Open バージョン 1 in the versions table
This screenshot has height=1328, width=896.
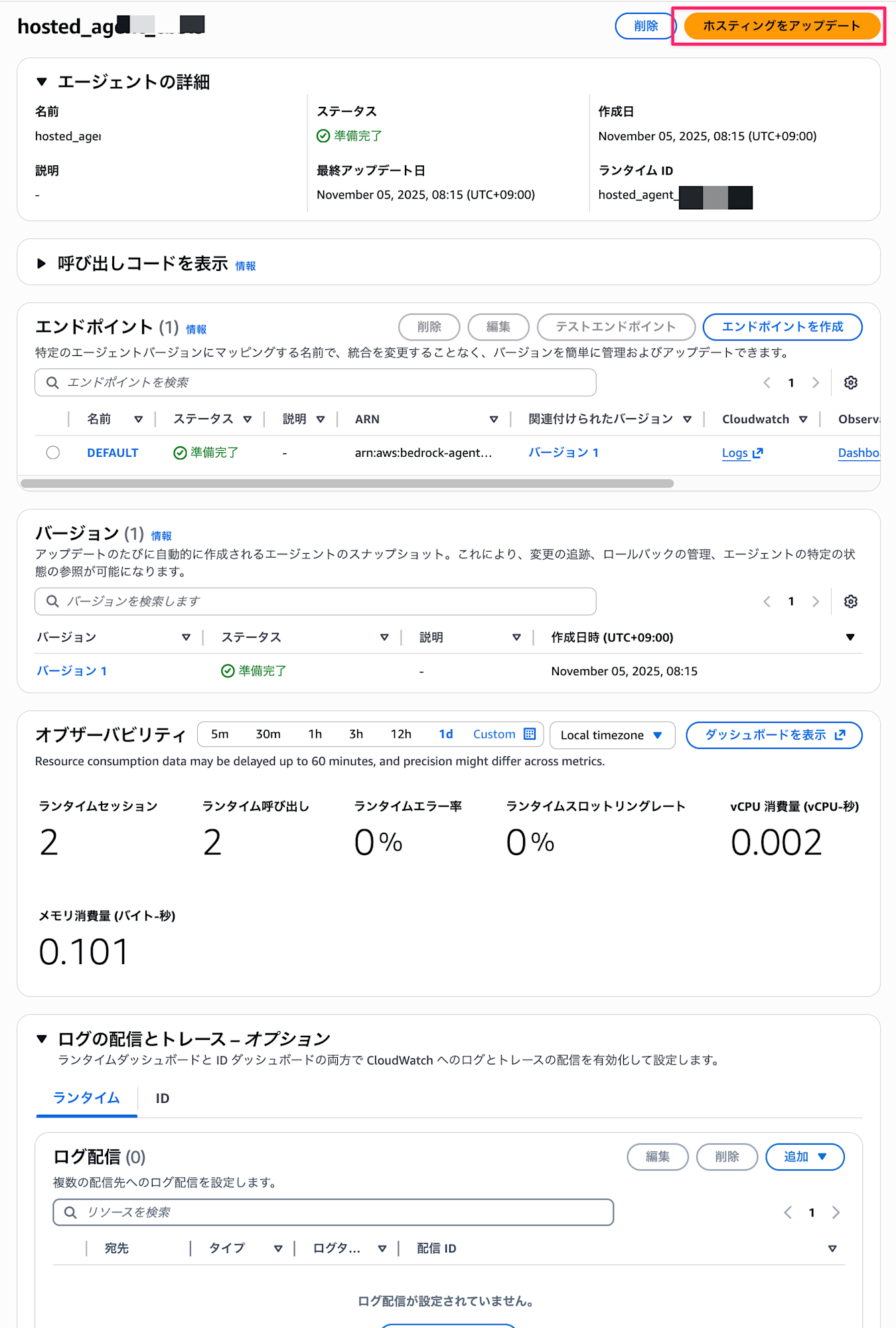72,671
